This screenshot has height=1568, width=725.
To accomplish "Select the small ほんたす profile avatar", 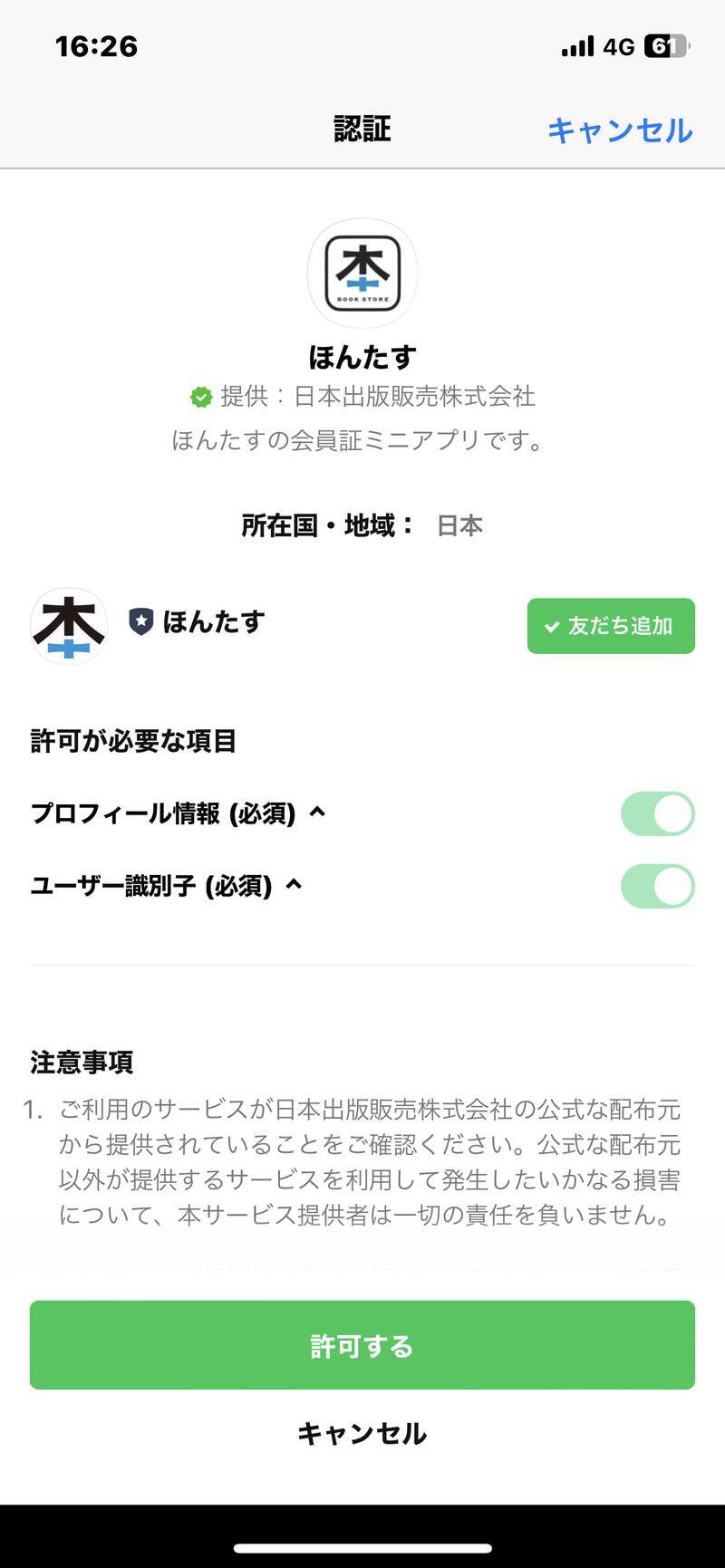I will [x=67, y=626].
